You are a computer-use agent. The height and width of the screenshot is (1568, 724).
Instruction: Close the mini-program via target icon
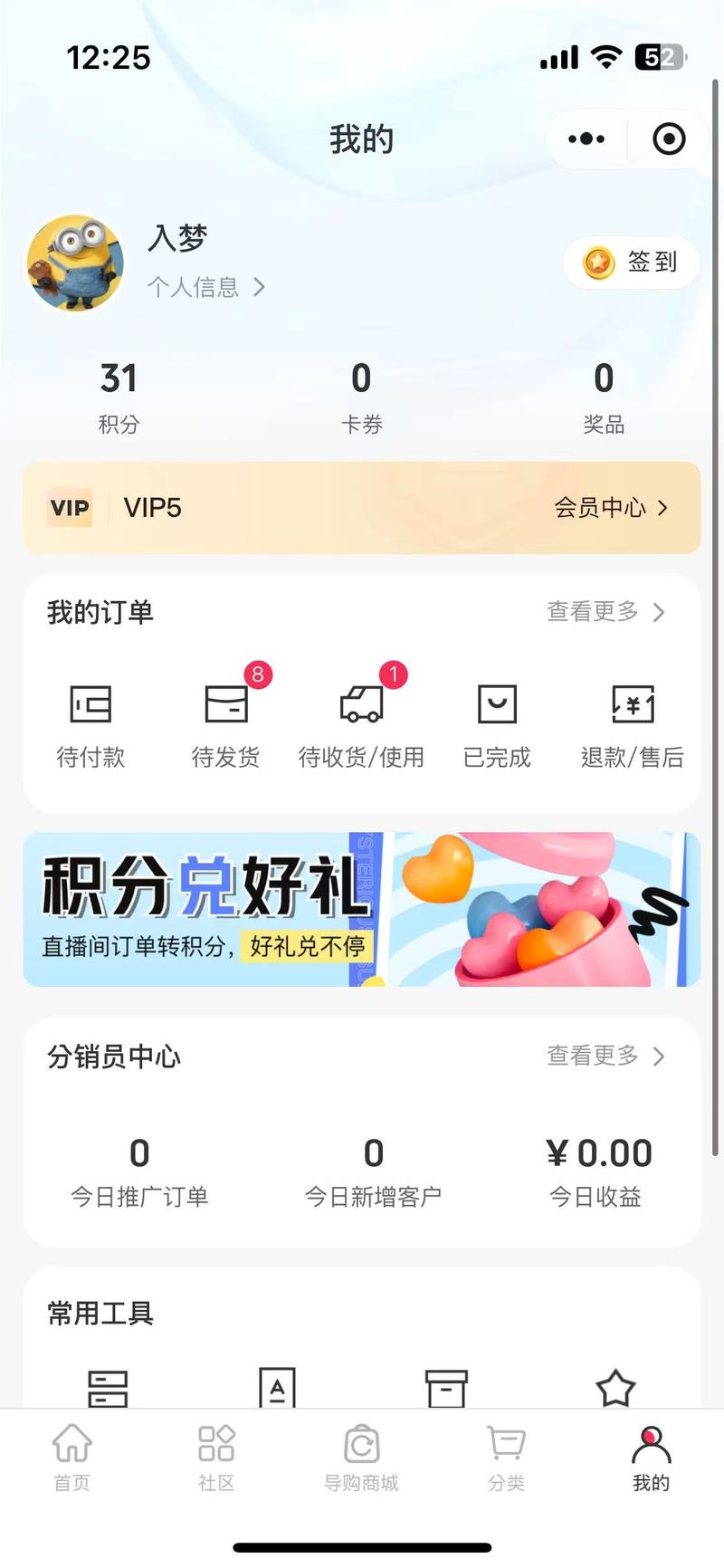pyautogui.click(x=669, y=139)
